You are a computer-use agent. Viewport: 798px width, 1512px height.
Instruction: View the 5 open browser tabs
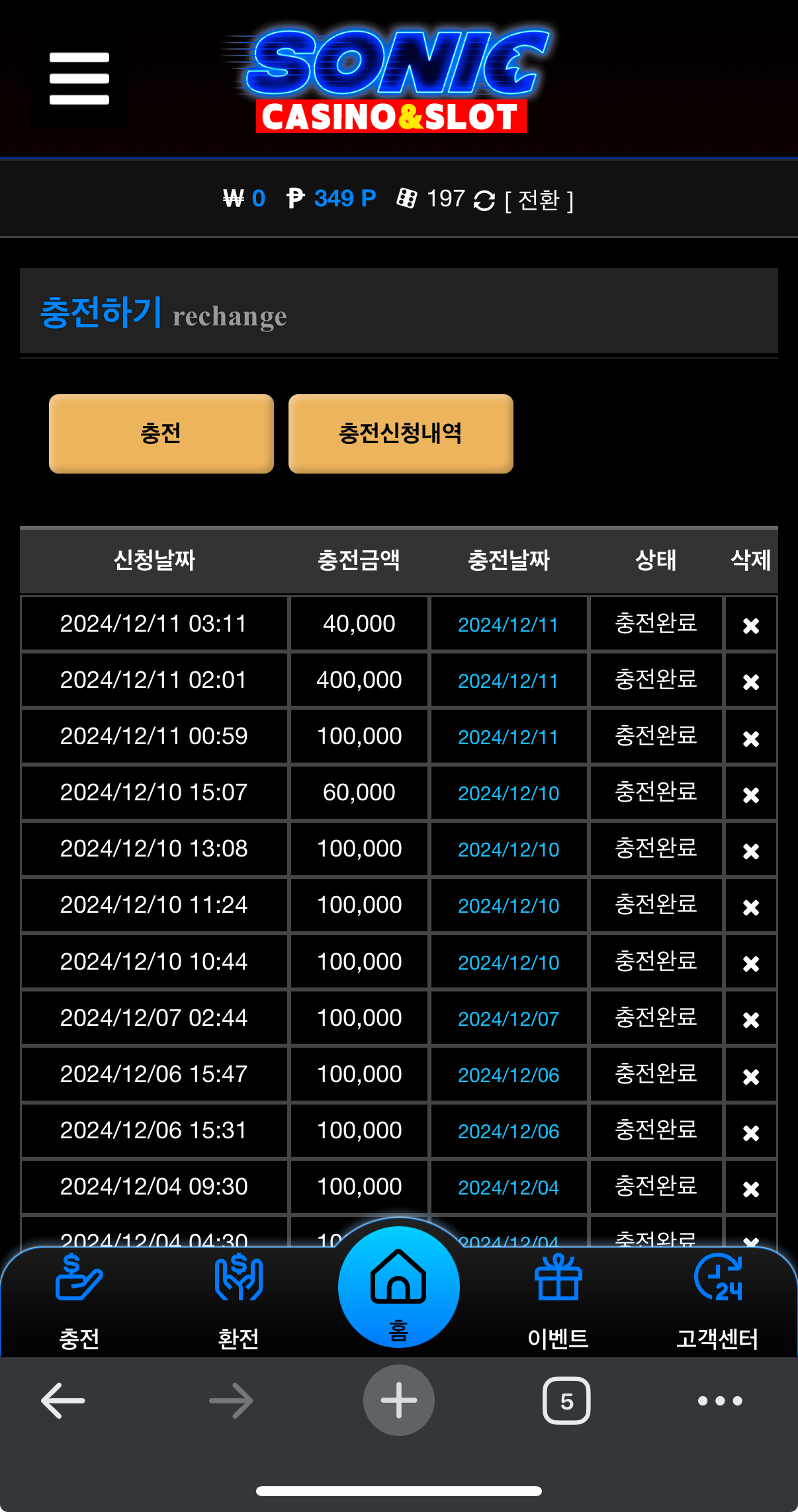[566, 1400]
